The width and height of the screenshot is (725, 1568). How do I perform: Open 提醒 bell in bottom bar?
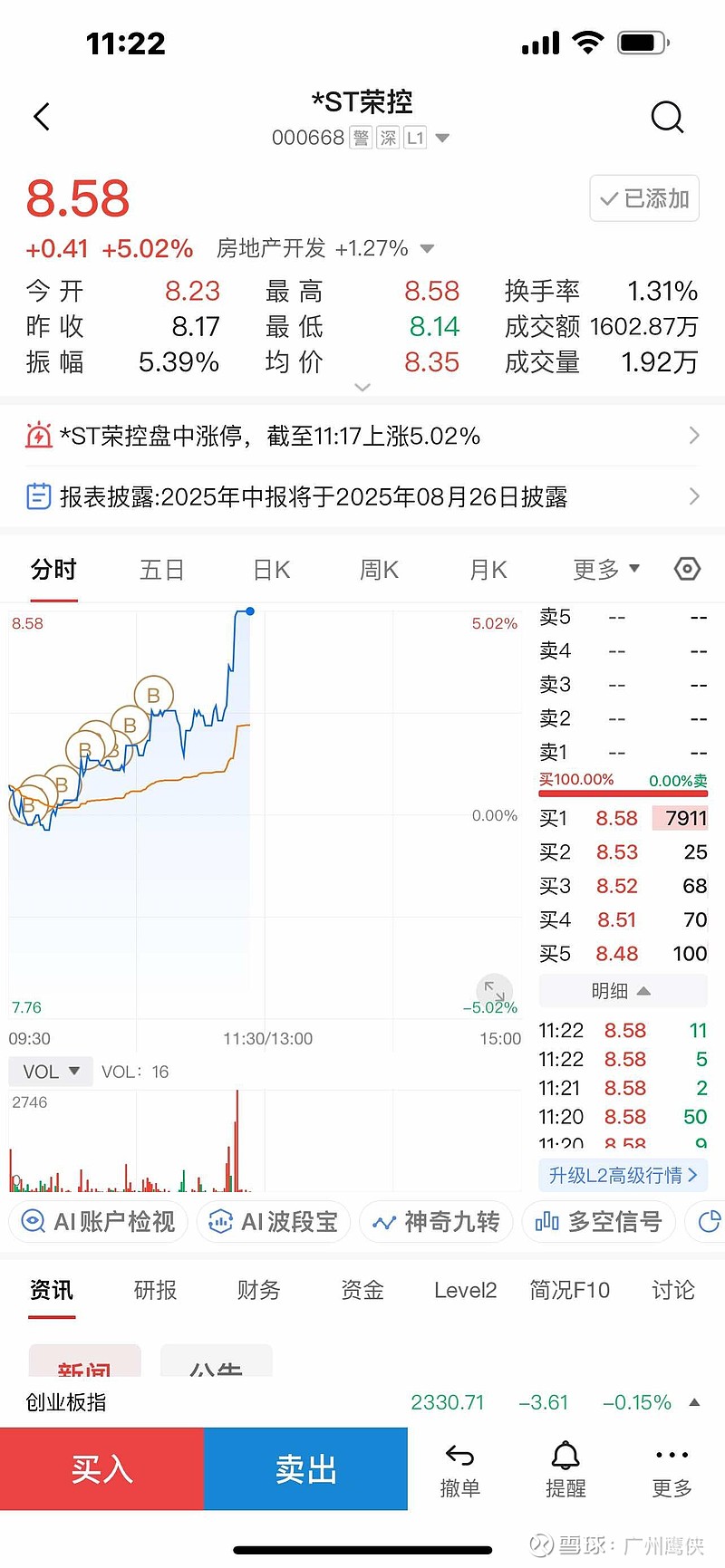pos(565,1469)
